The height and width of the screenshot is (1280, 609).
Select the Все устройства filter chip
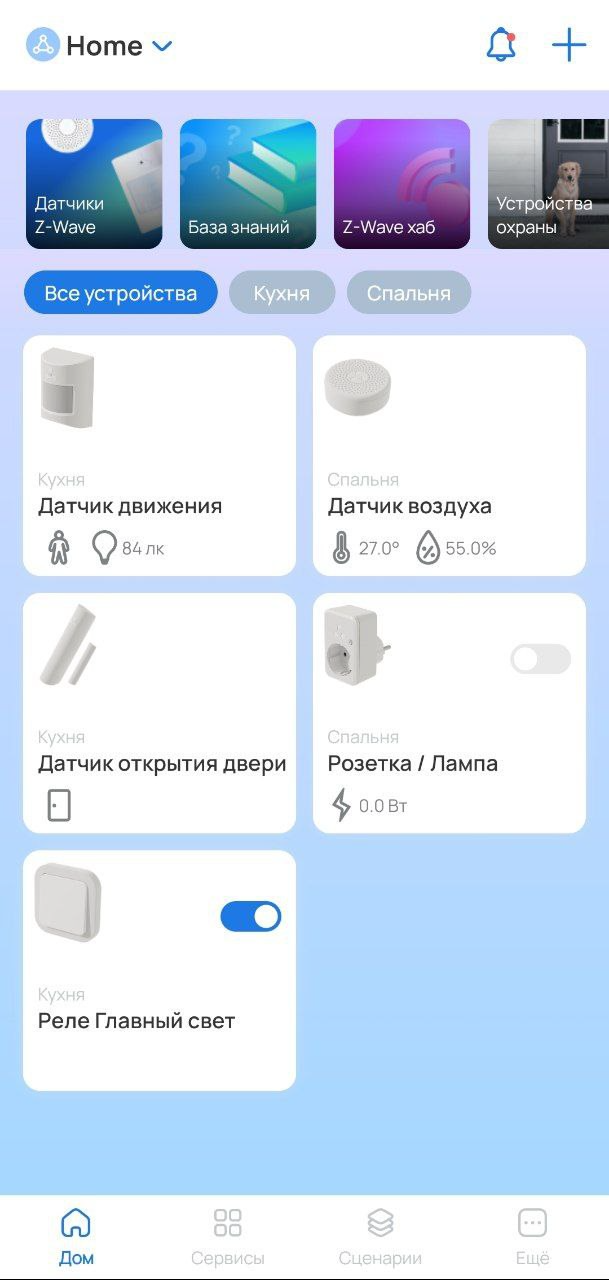pyautogui.click(x=120, y=293)
